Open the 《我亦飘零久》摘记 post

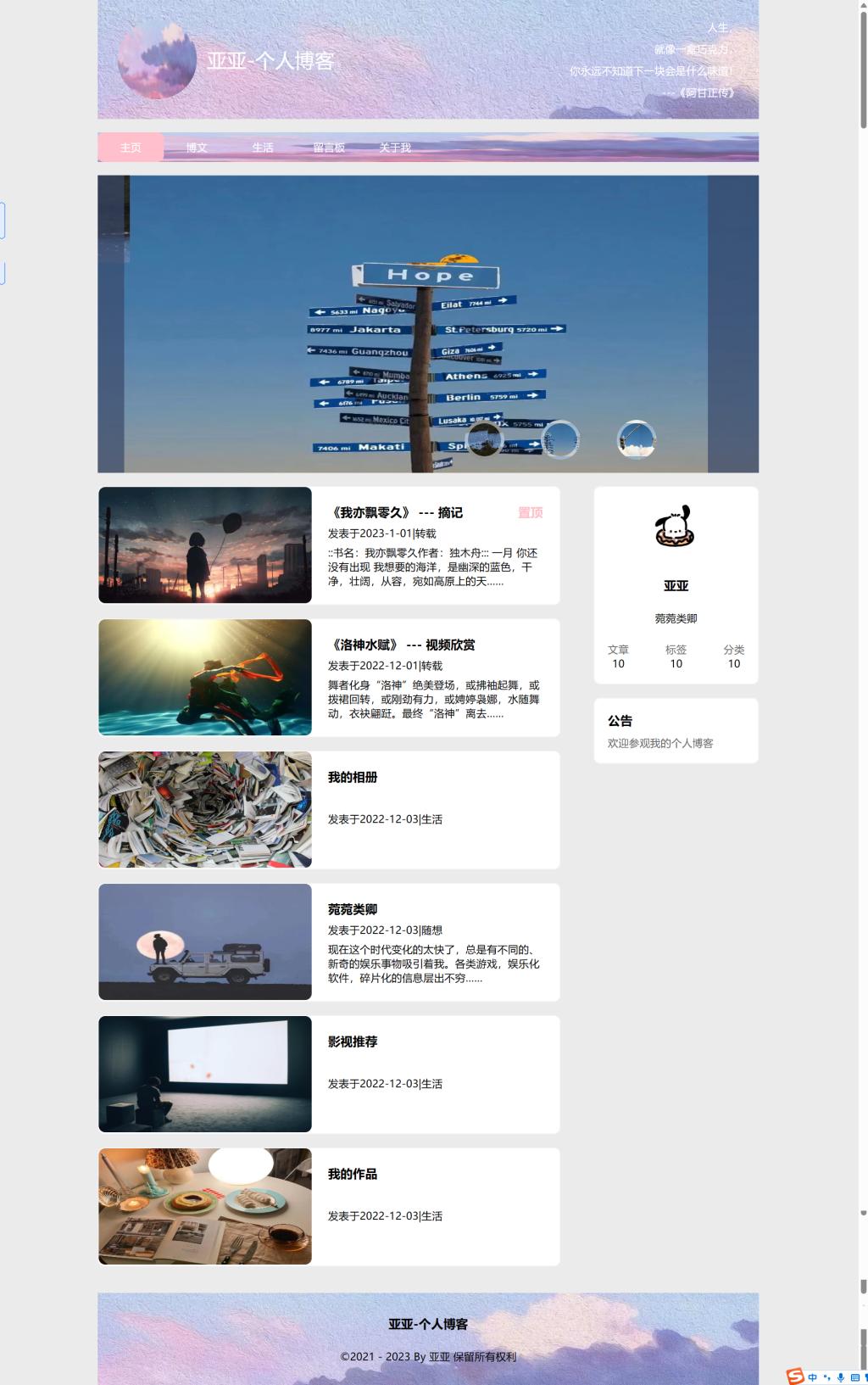tap(396, 512)
